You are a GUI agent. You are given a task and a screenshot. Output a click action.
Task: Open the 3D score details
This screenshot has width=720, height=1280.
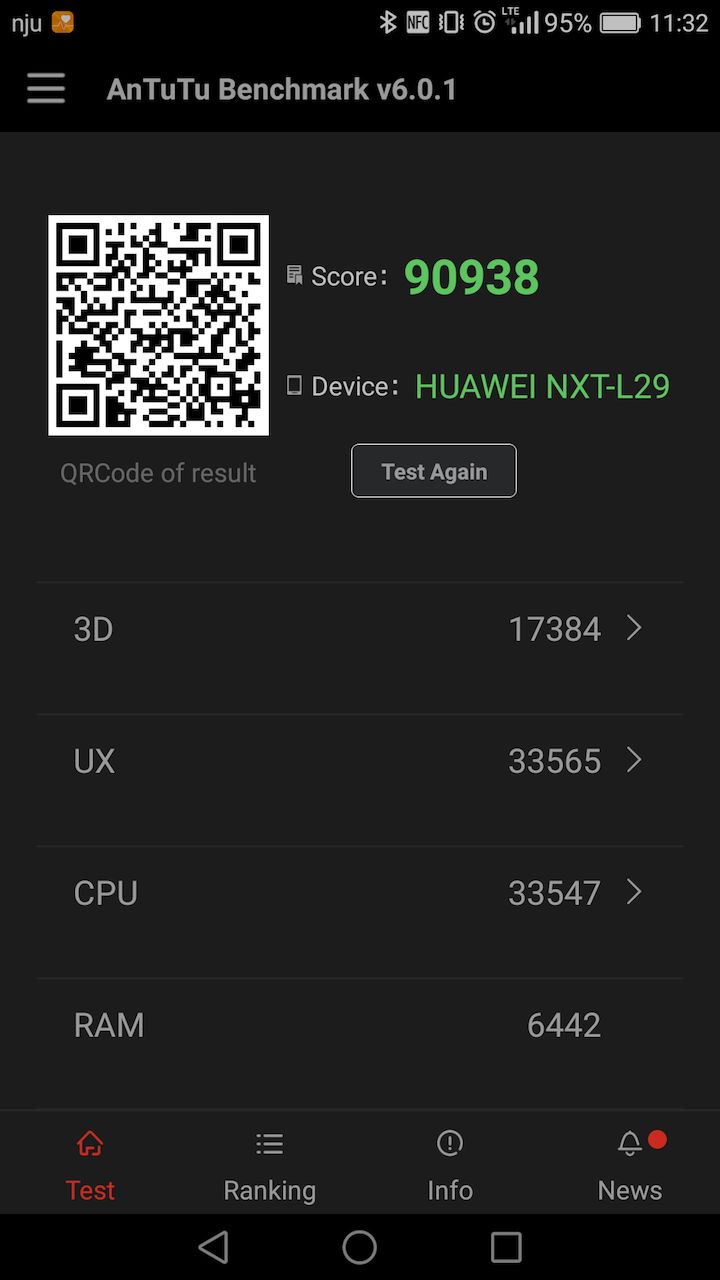360,629
